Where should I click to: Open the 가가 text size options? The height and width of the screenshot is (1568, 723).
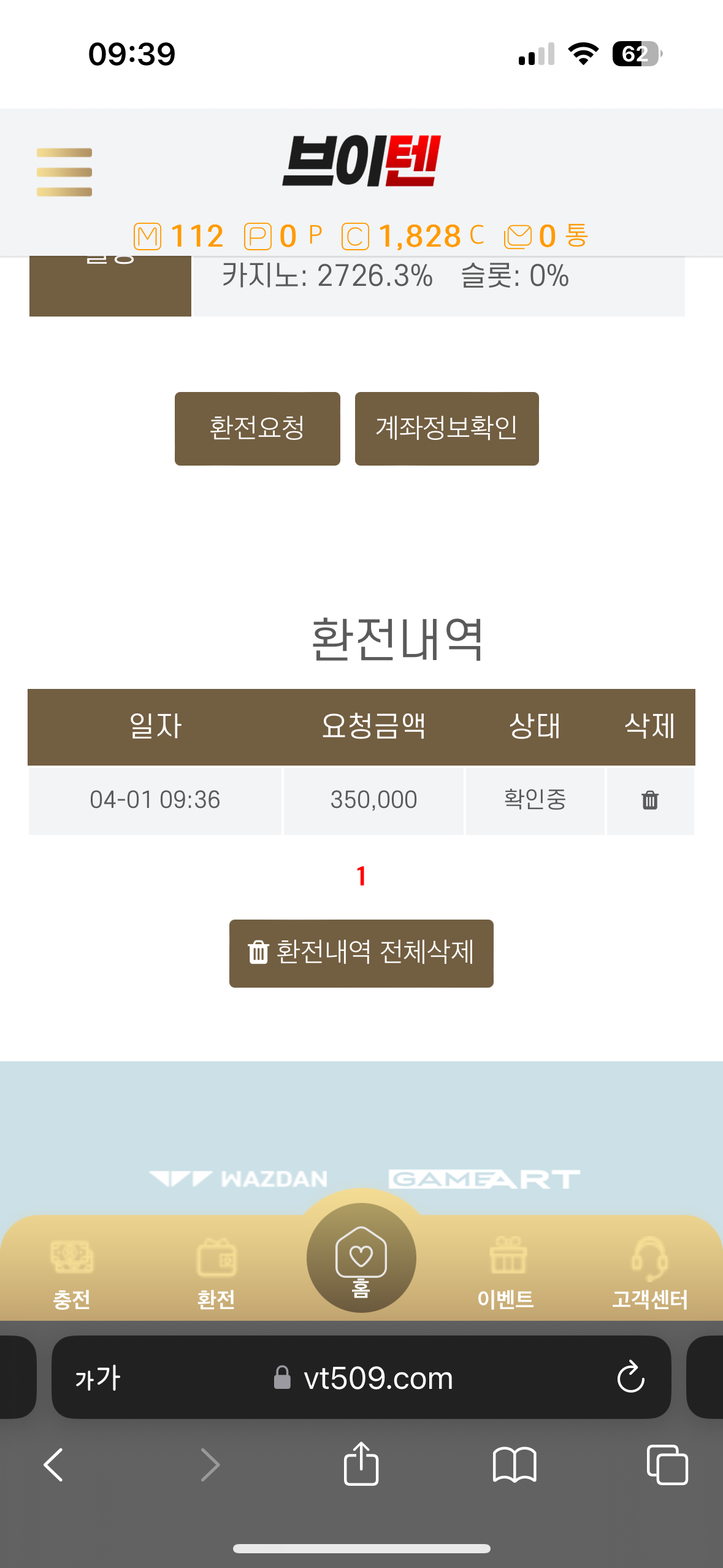pyautogui.click(x=98, y=1378)
